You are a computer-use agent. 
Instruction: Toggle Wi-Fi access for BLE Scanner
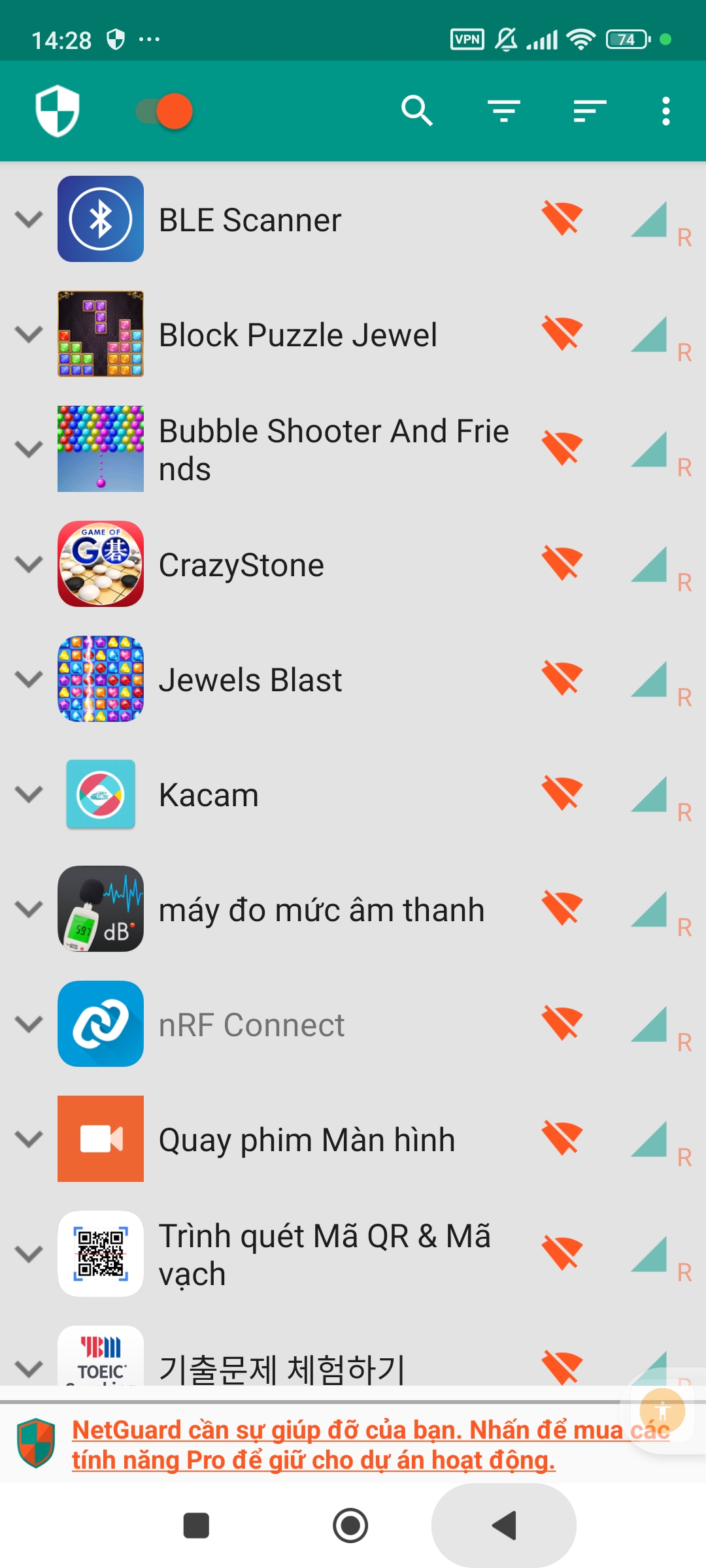tap(562, 219)
